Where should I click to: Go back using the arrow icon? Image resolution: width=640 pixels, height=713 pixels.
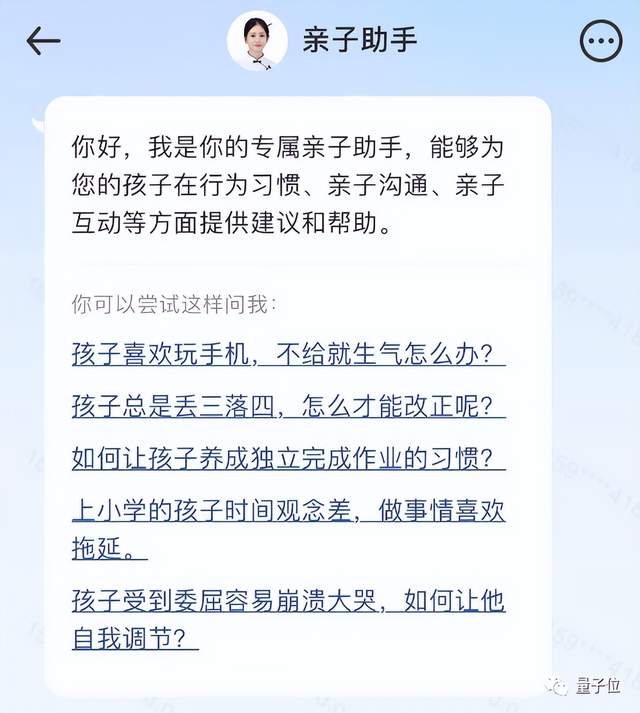pos(43,41)
